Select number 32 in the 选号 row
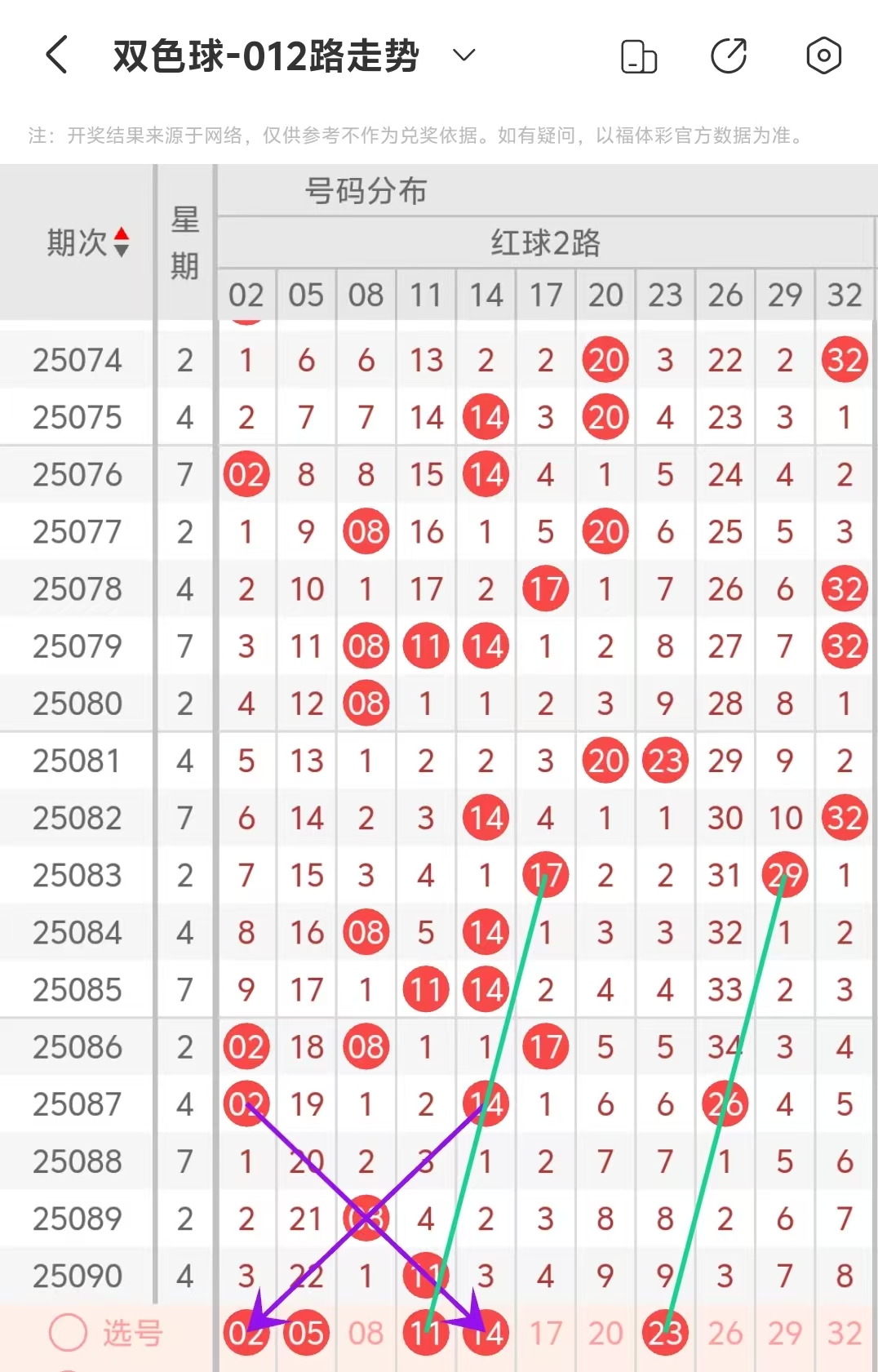The image size is (878, 1372). (845, 1334)
